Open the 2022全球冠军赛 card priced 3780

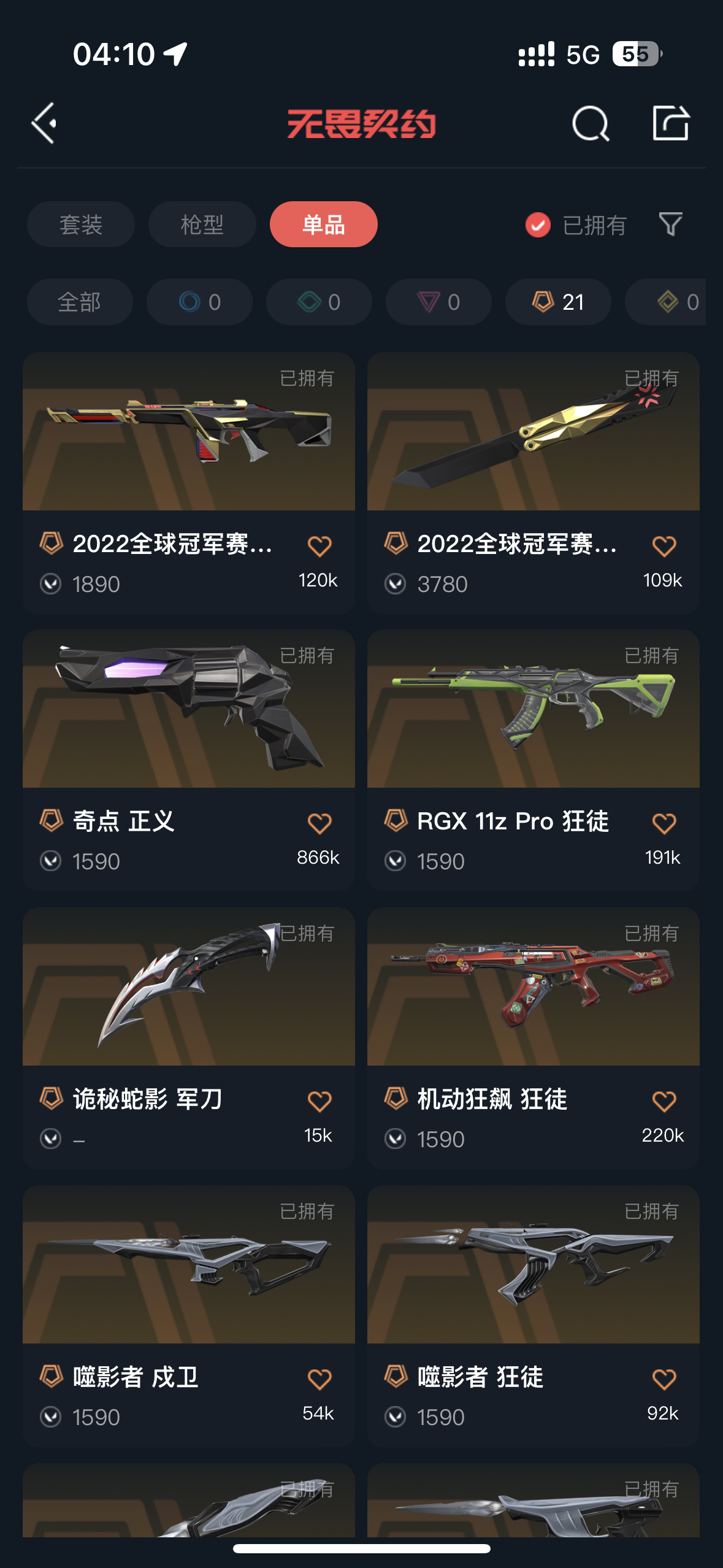pyautogui.click(x=534, y=483)
